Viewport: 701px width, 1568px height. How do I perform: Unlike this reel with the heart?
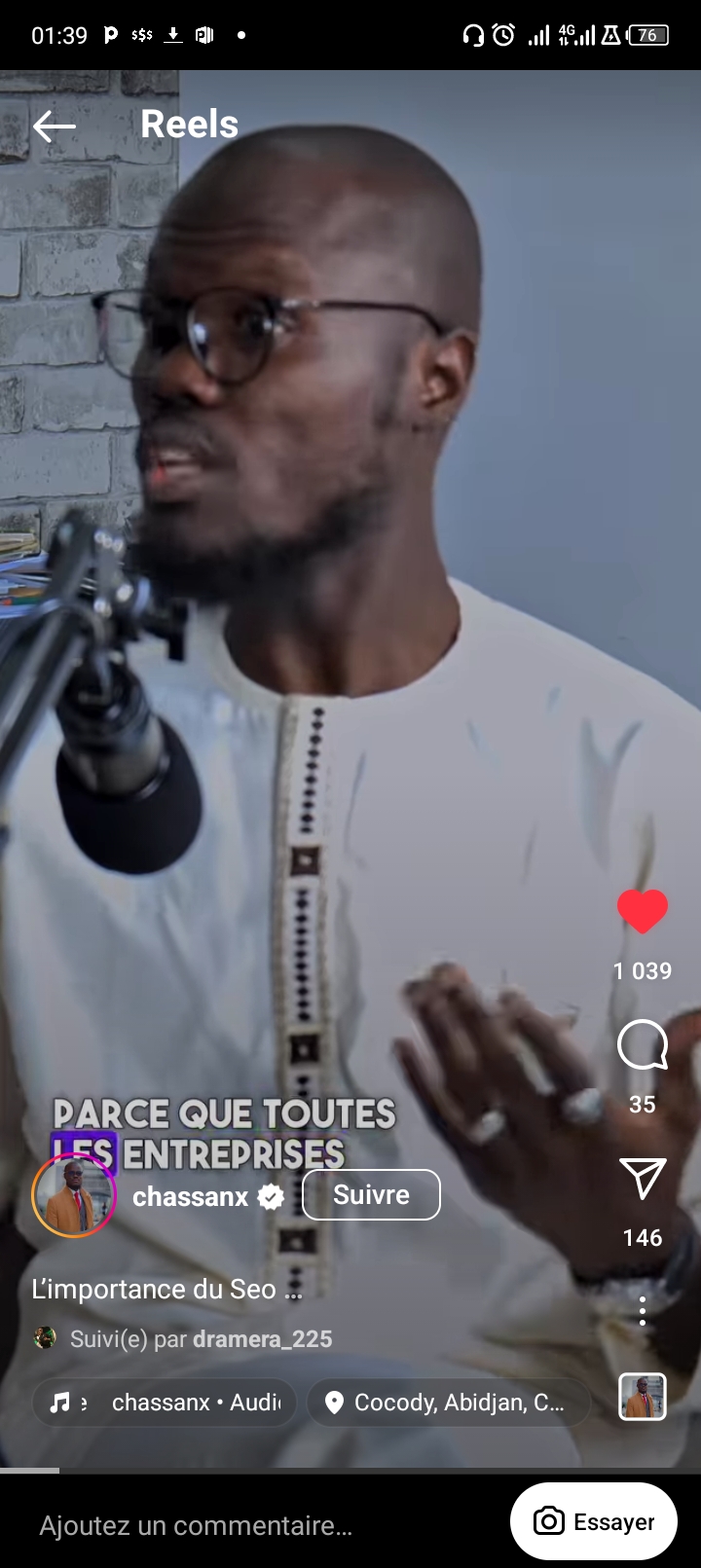(642, 912)
